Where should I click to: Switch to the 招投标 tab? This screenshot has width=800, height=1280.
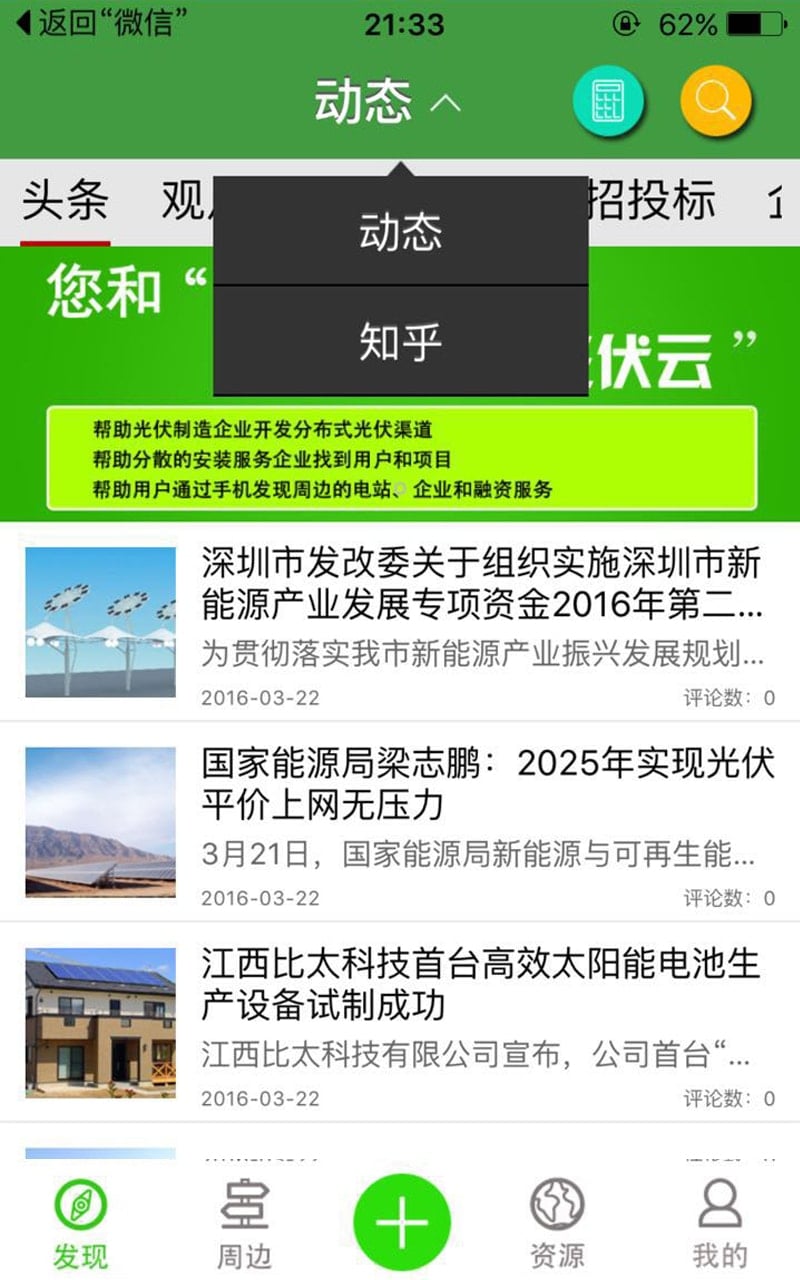pos(651,199)
